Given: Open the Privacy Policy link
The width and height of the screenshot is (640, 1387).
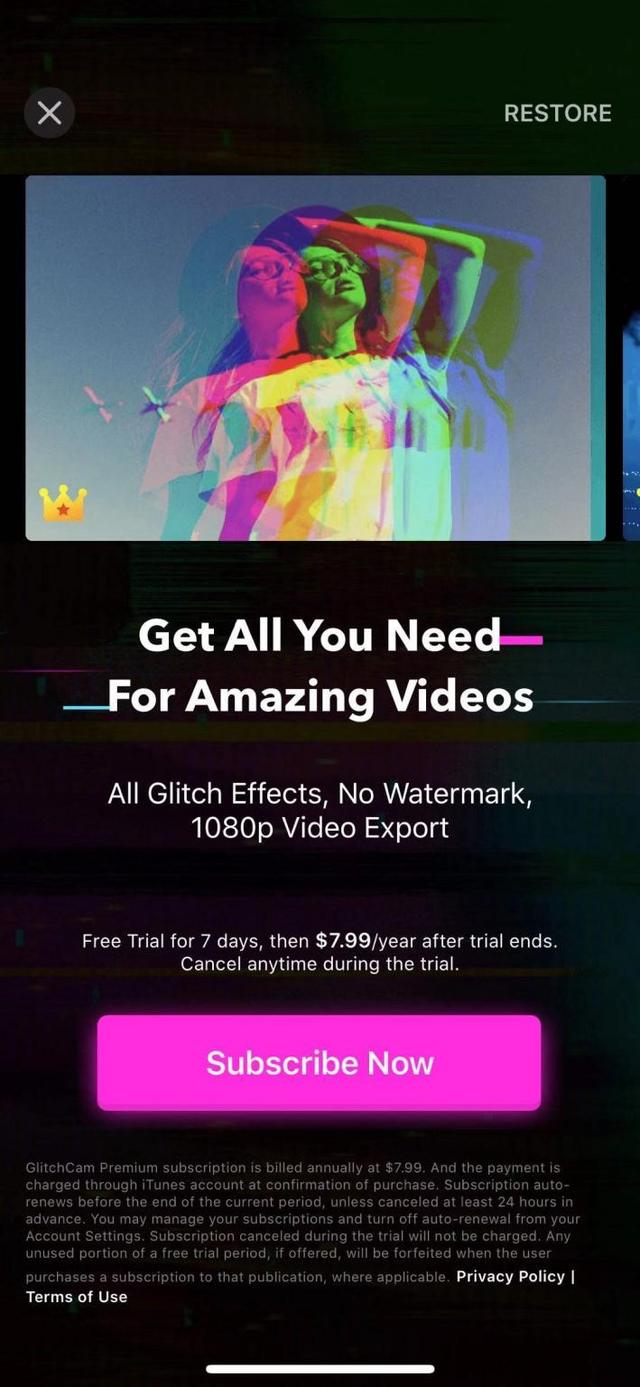Looking at the screenshot, I should (x=510, y=1276).
